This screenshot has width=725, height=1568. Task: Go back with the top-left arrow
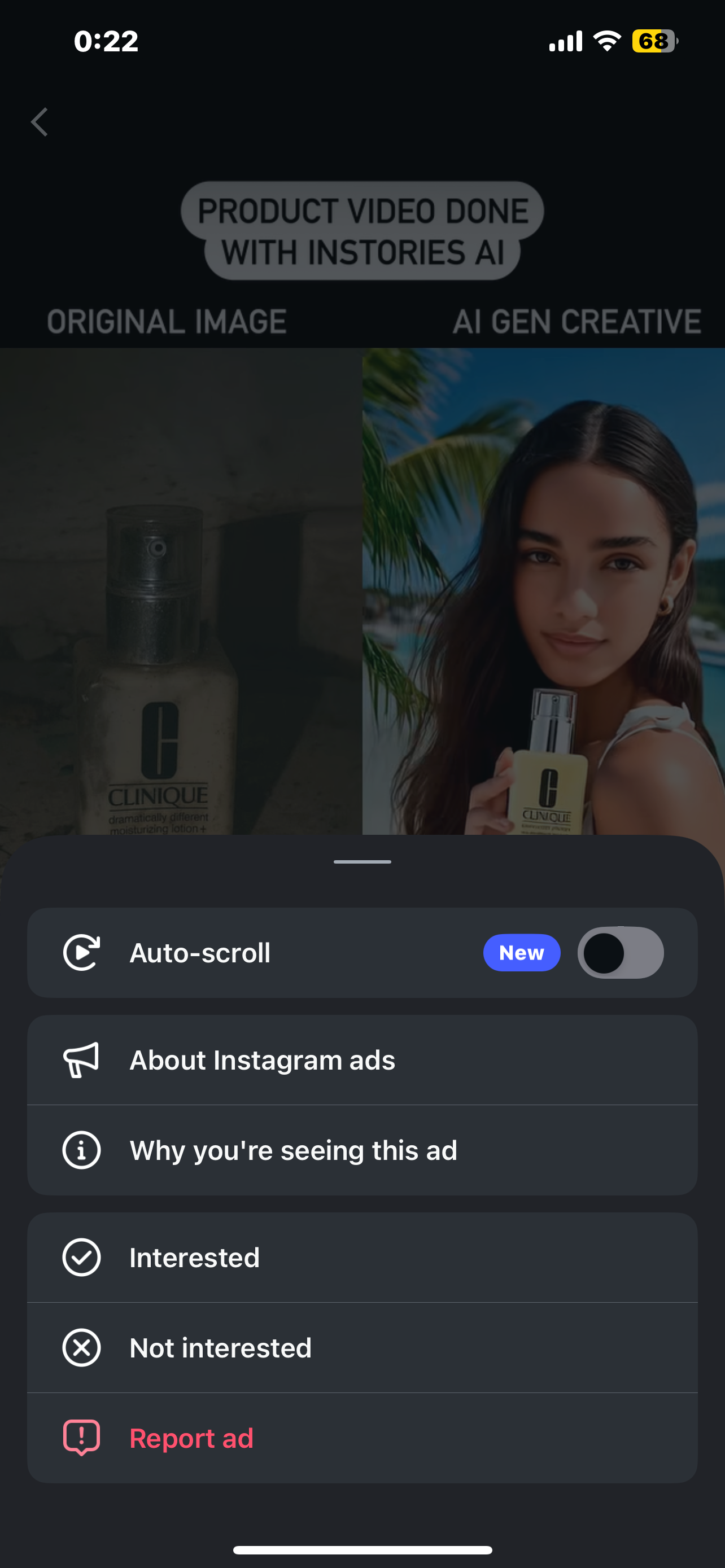(40, 122)
